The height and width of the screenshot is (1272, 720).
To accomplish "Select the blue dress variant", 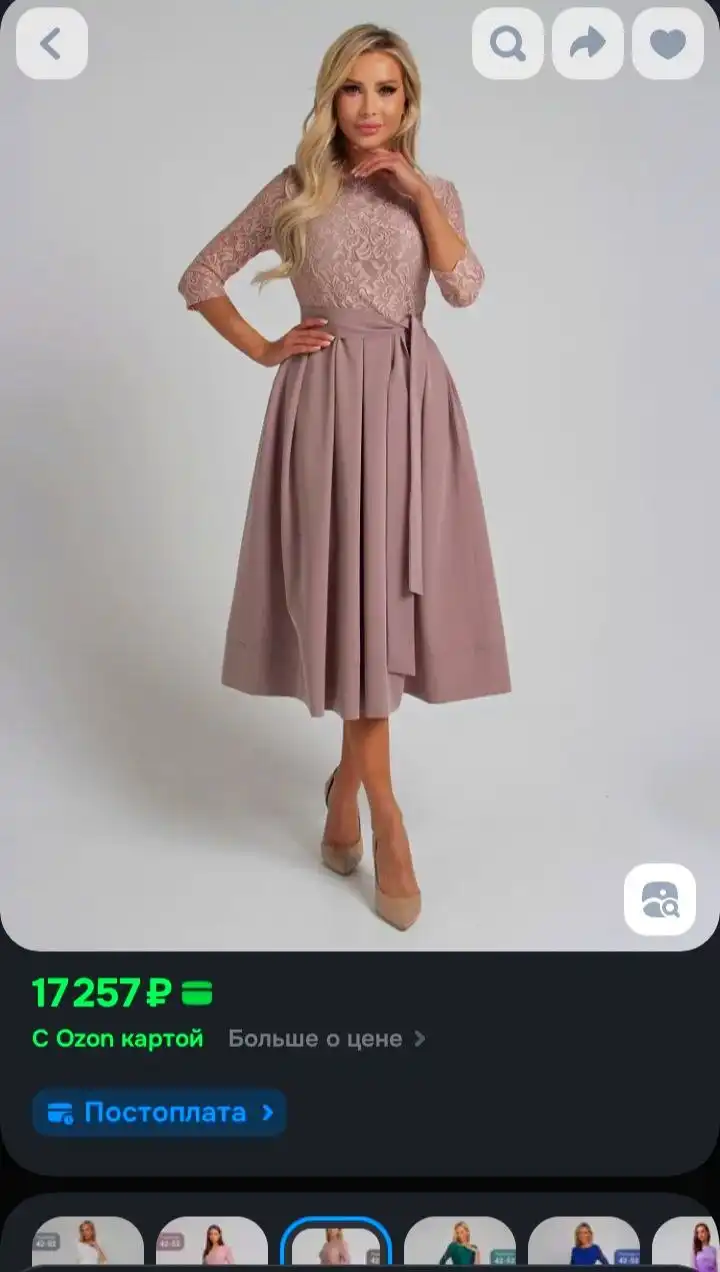I will click(584, 1244).
